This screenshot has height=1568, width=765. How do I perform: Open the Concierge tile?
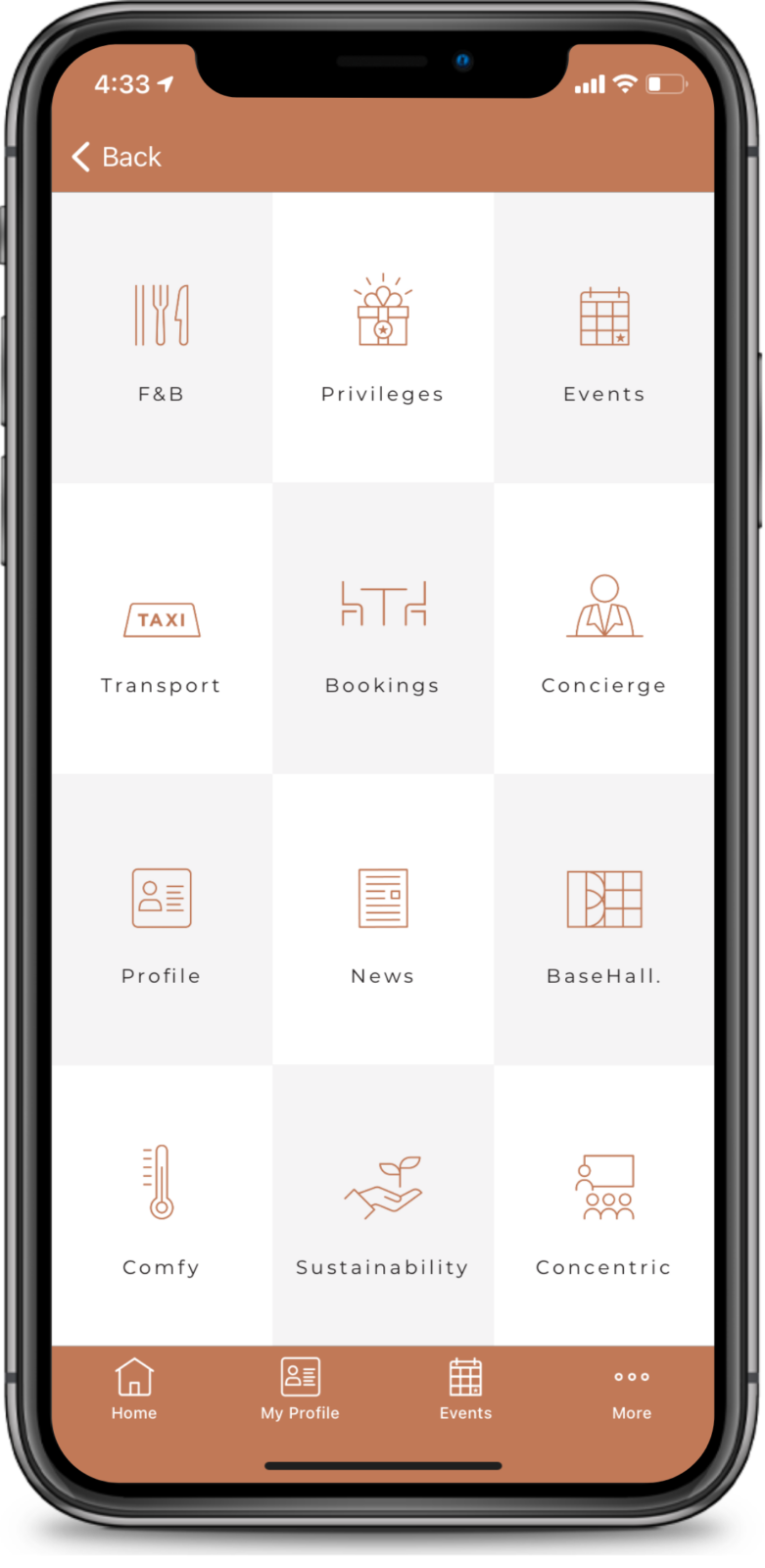[x=603, y=629]
